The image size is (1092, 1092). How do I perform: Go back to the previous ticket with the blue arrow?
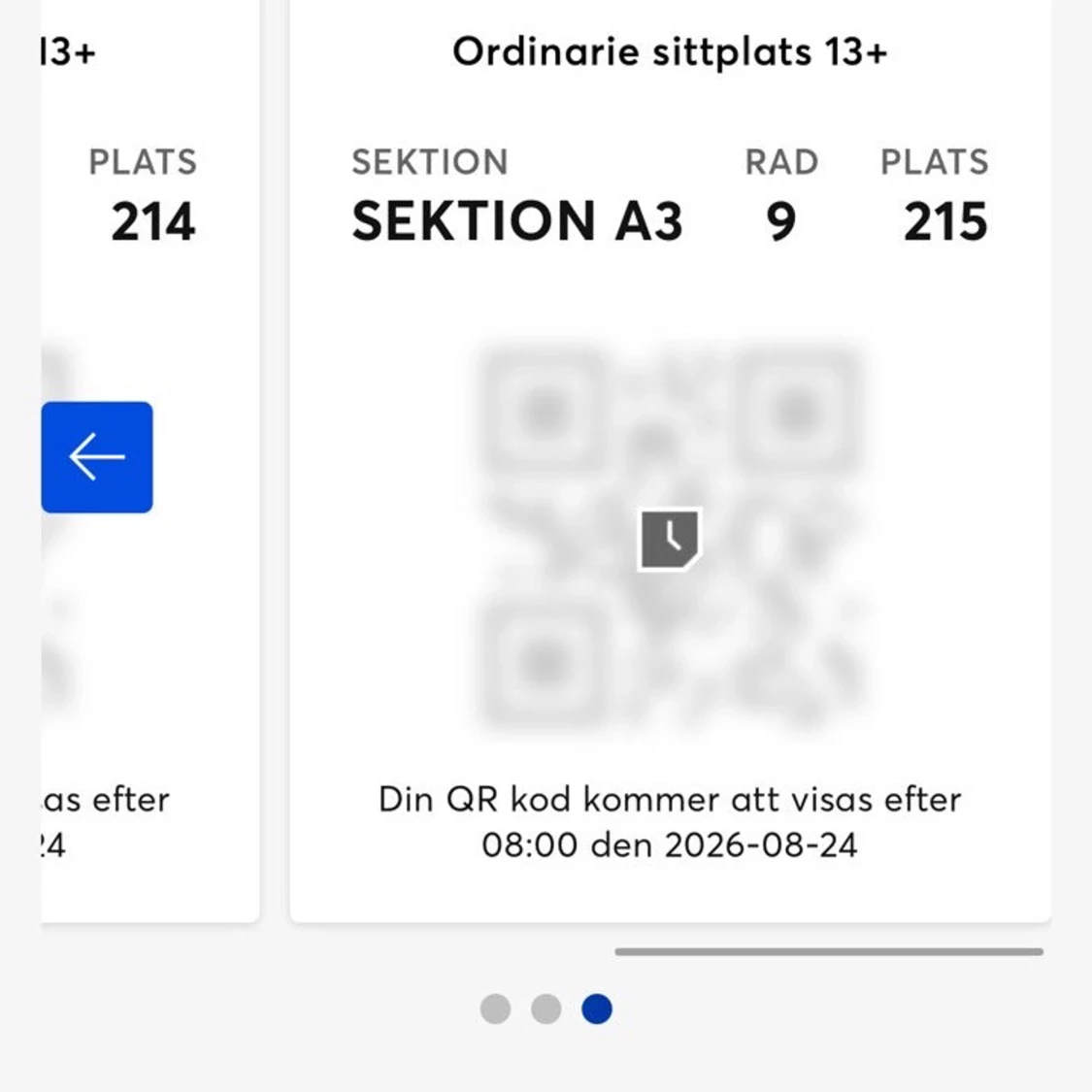click(x=97, y=457)
